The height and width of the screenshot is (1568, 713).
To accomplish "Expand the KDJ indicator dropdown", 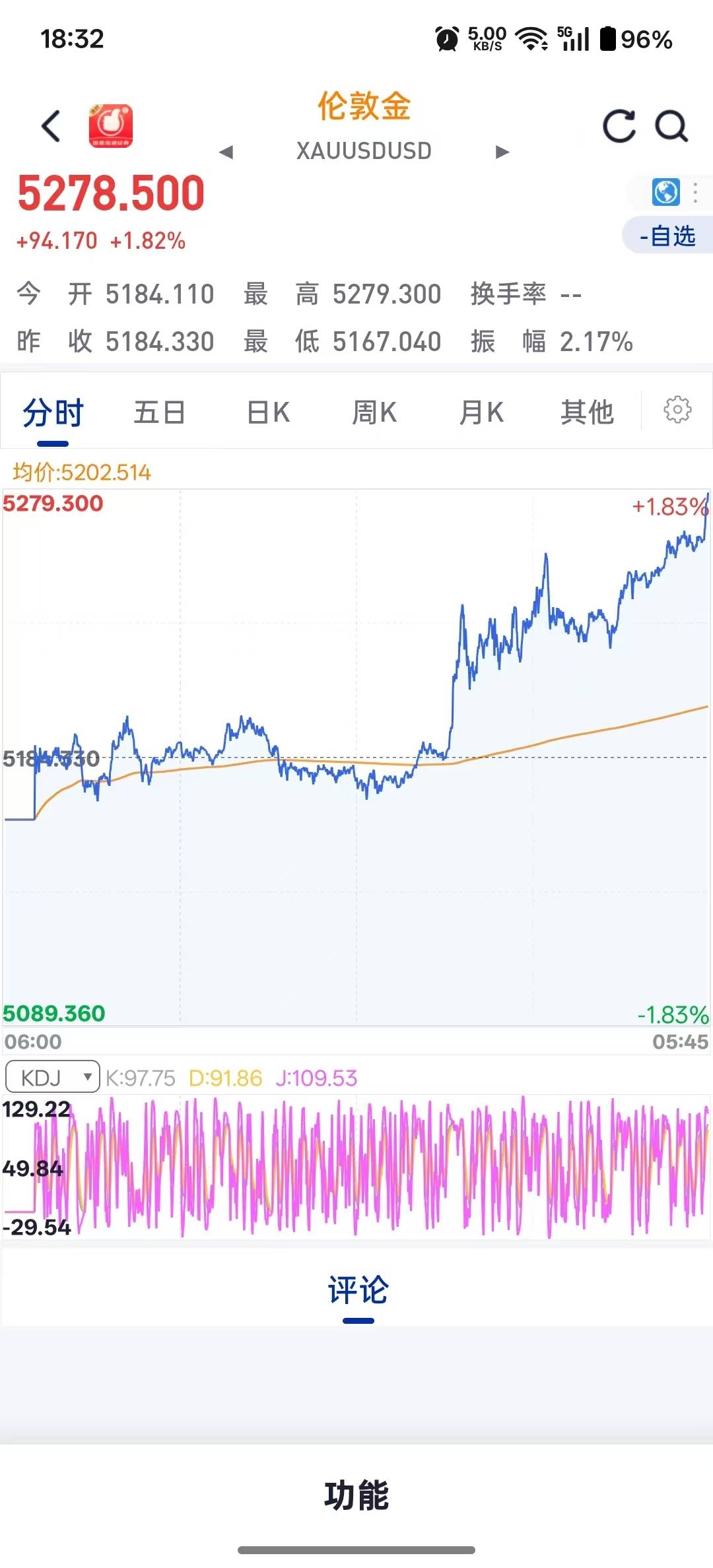I will (x=53, y=1078).
